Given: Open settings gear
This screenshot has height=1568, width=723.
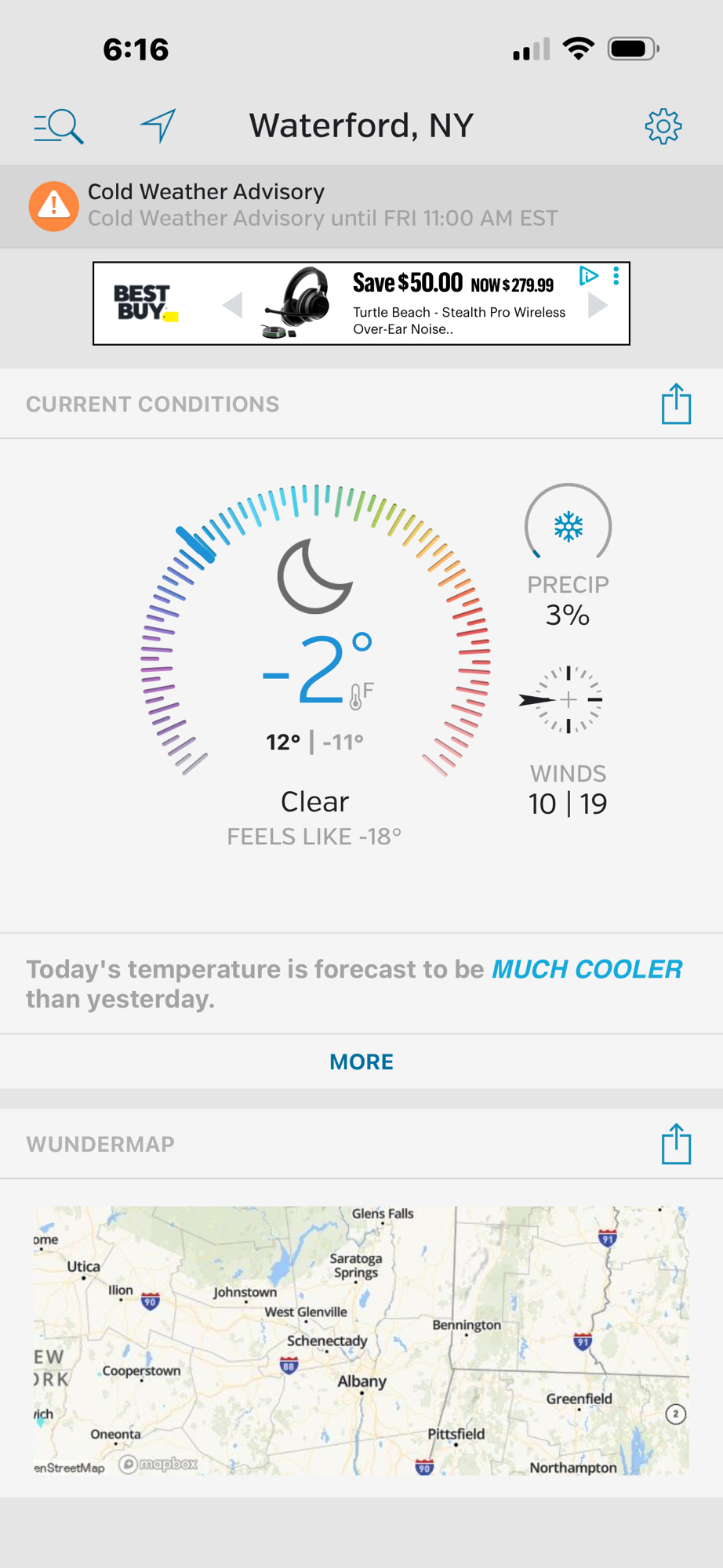Looking at the screenshot, I should (x=663, y=126).
